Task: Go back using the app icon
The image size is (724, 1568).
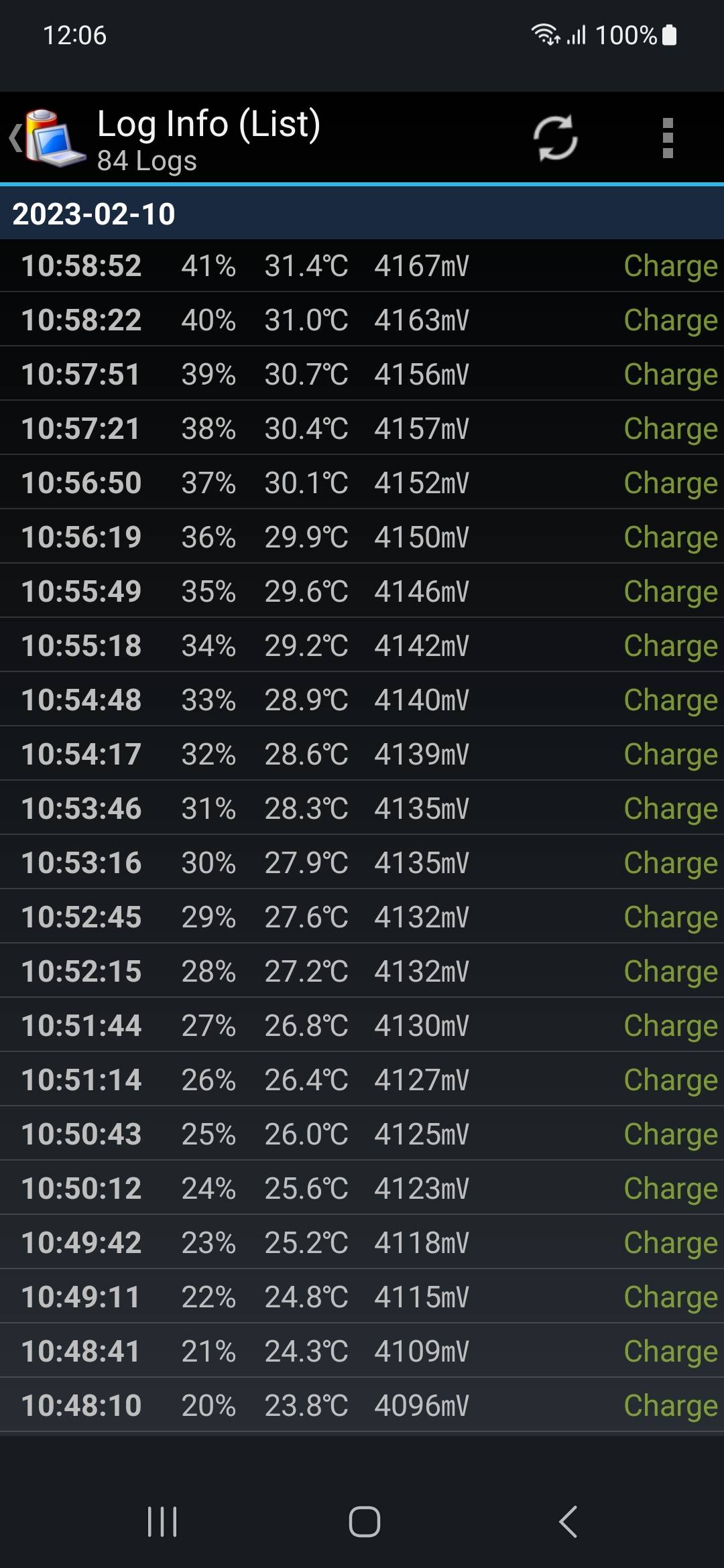Action: (x=48, y=137)
